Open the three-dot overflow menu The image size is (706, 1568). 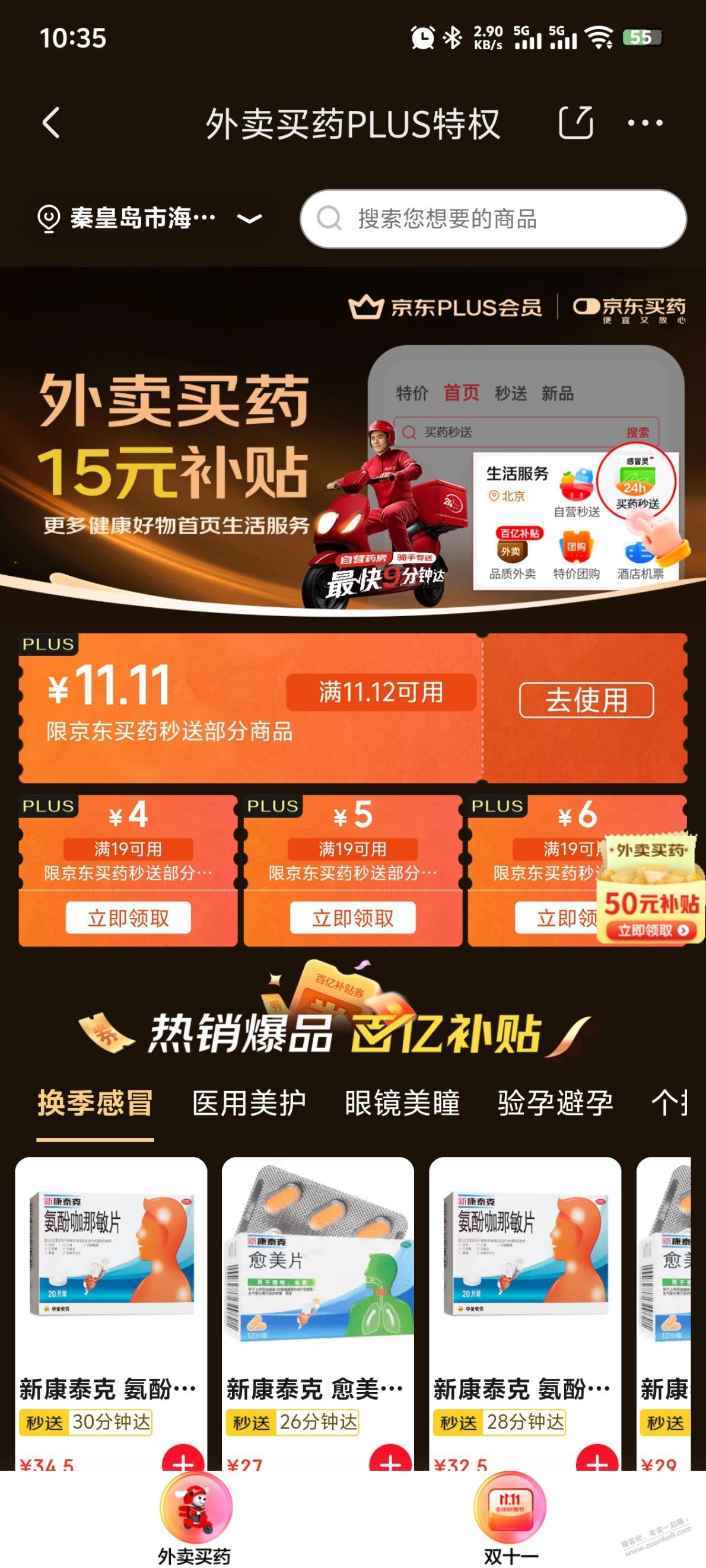(645, 123)
